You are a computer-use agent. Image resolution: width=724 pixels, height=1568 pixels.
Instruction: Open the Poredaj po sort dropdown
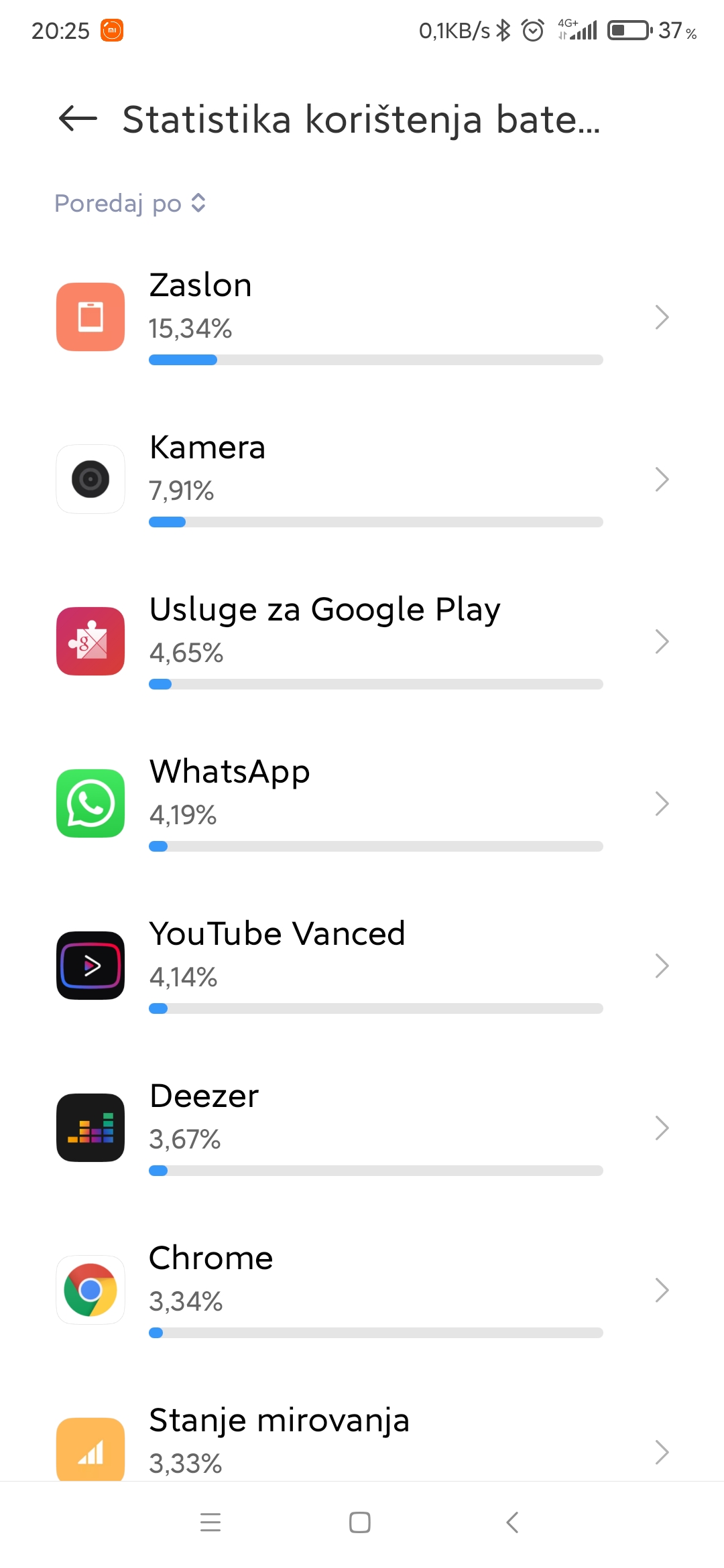pyautogui.click(x=130, y=203)
